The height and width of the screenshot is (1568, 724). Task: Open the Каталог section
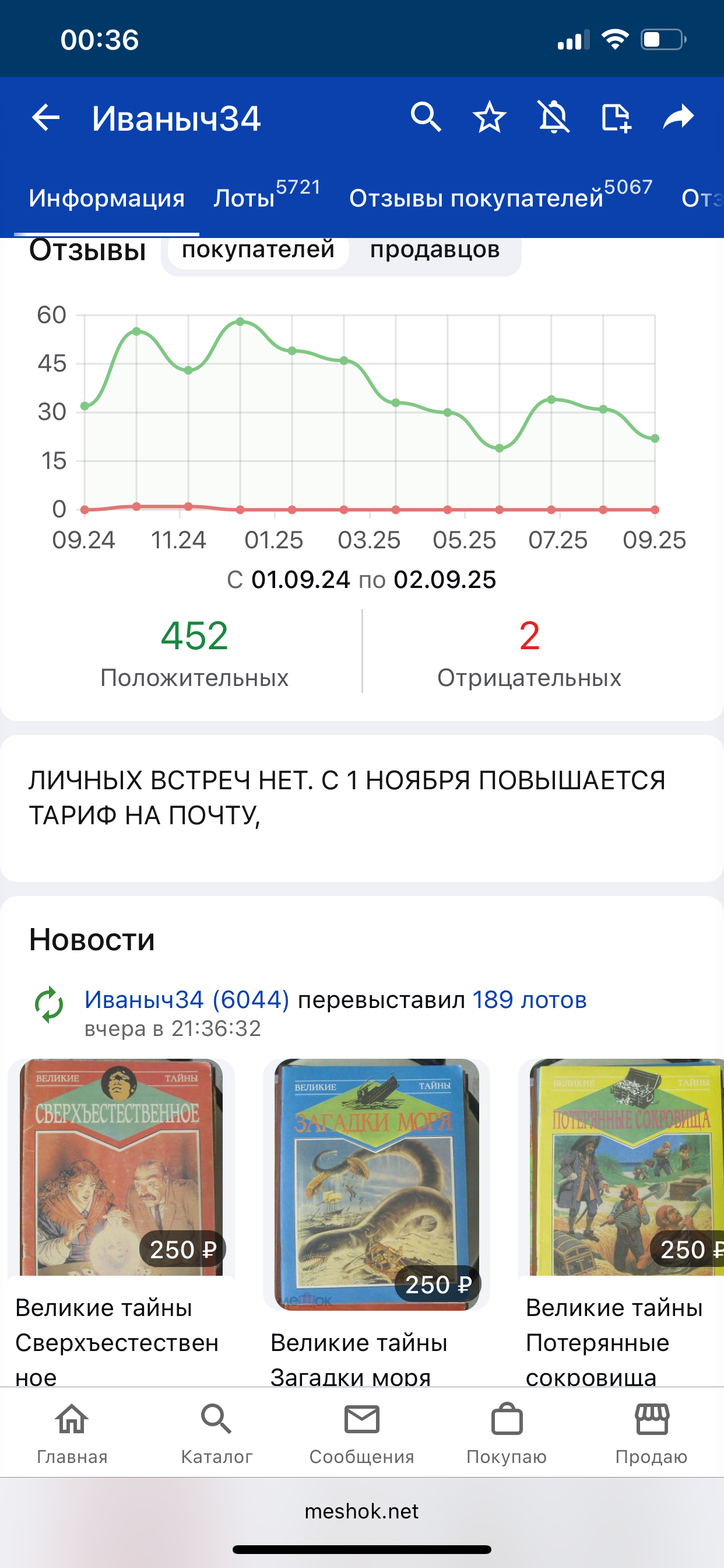(x=217, y=1433)
